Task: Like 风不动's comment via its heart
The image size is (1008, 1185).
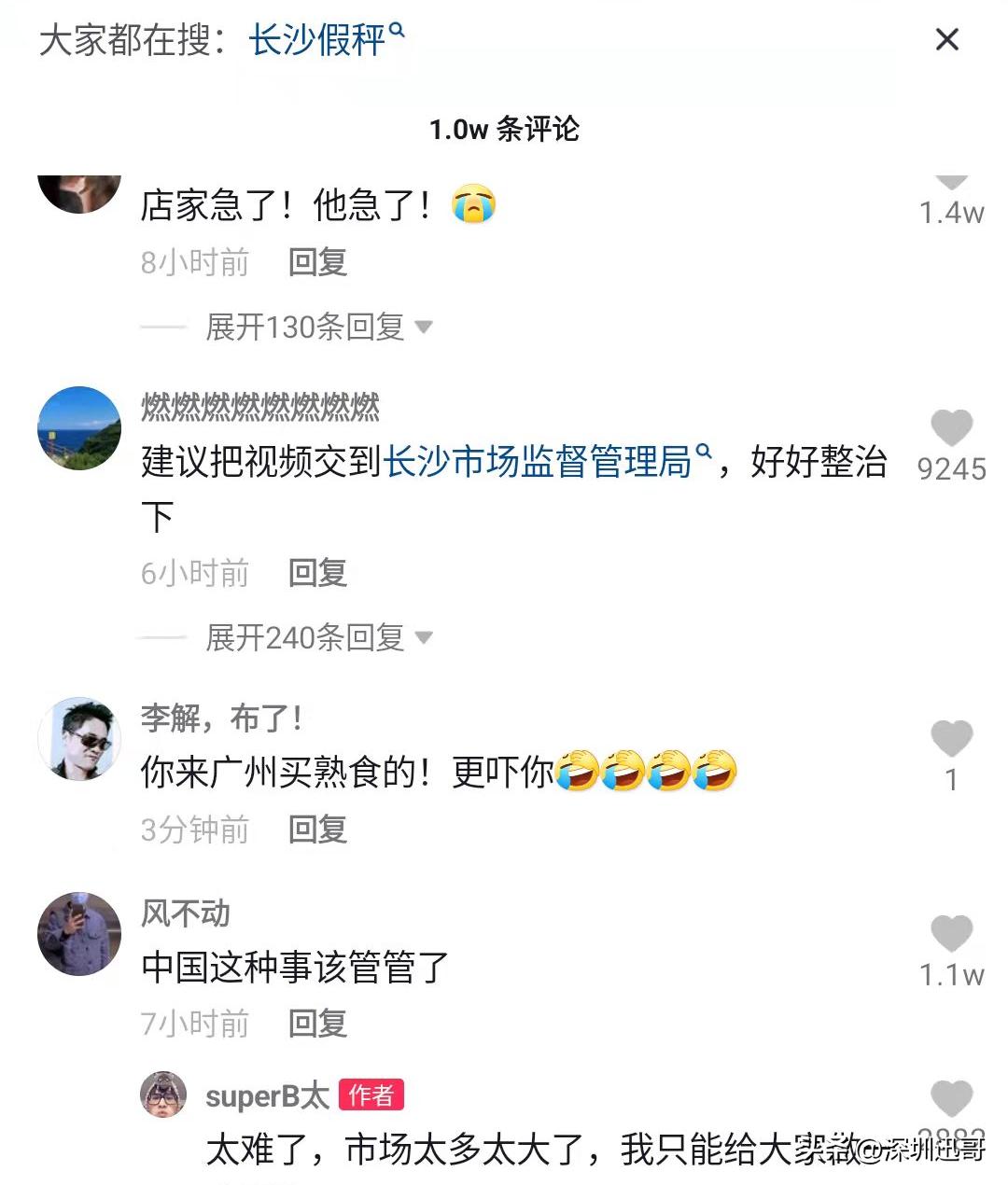Action: pos(952,934)
